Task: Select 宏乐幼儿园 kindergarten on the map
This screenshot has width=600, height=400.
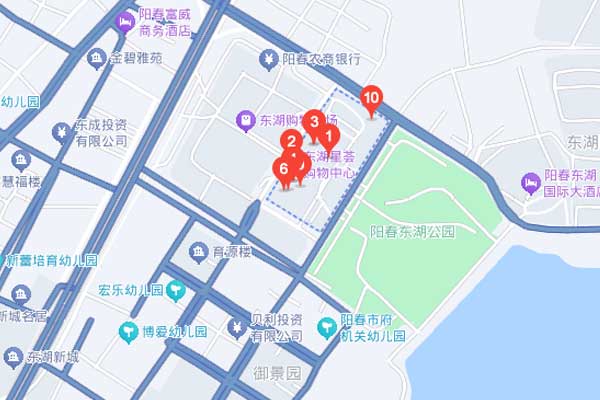Action: [x=176, y=291]
